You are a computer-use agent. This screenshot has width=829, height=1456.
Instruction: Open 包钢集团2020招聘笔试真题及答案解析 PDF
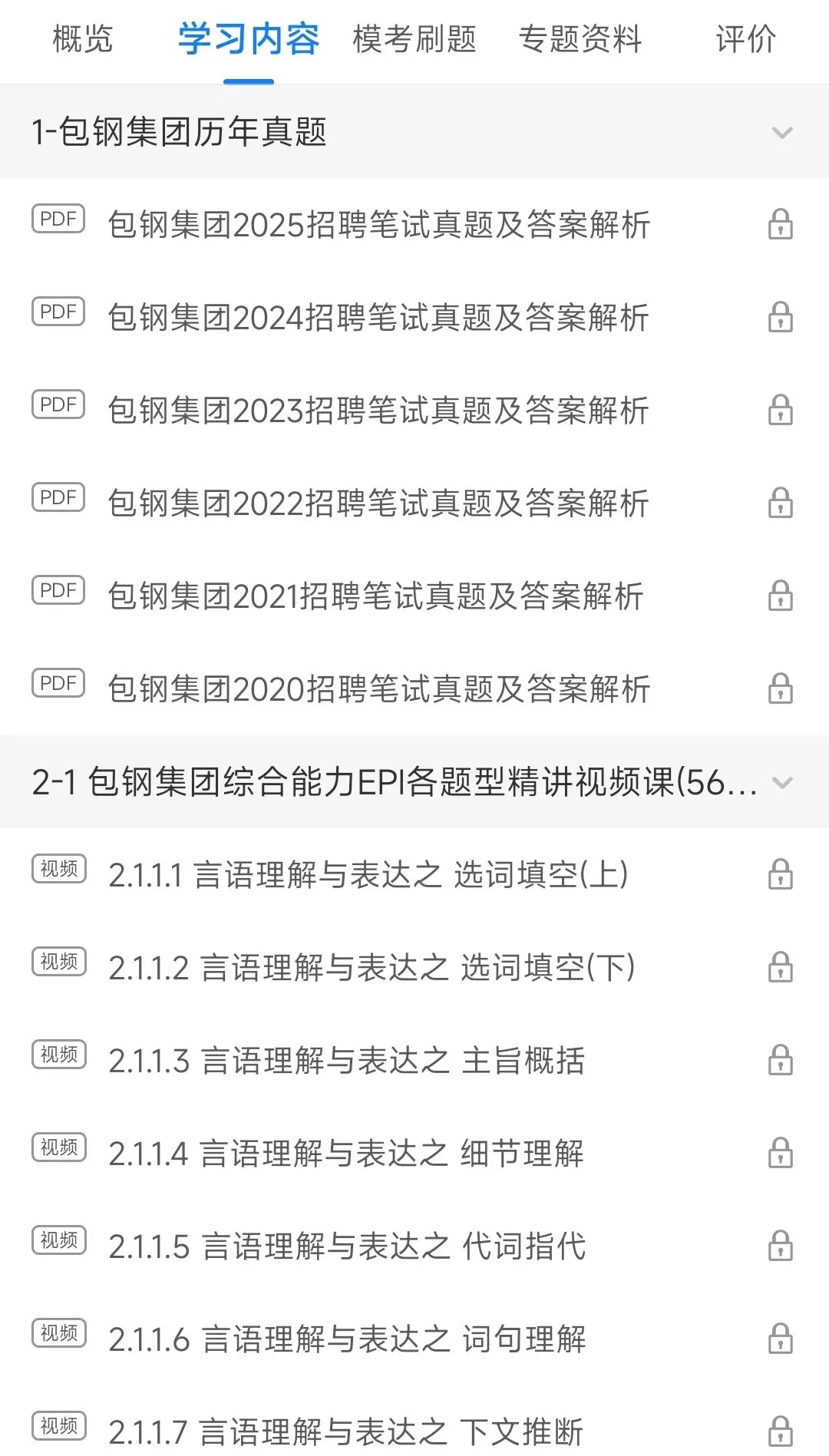pos(379,689)
